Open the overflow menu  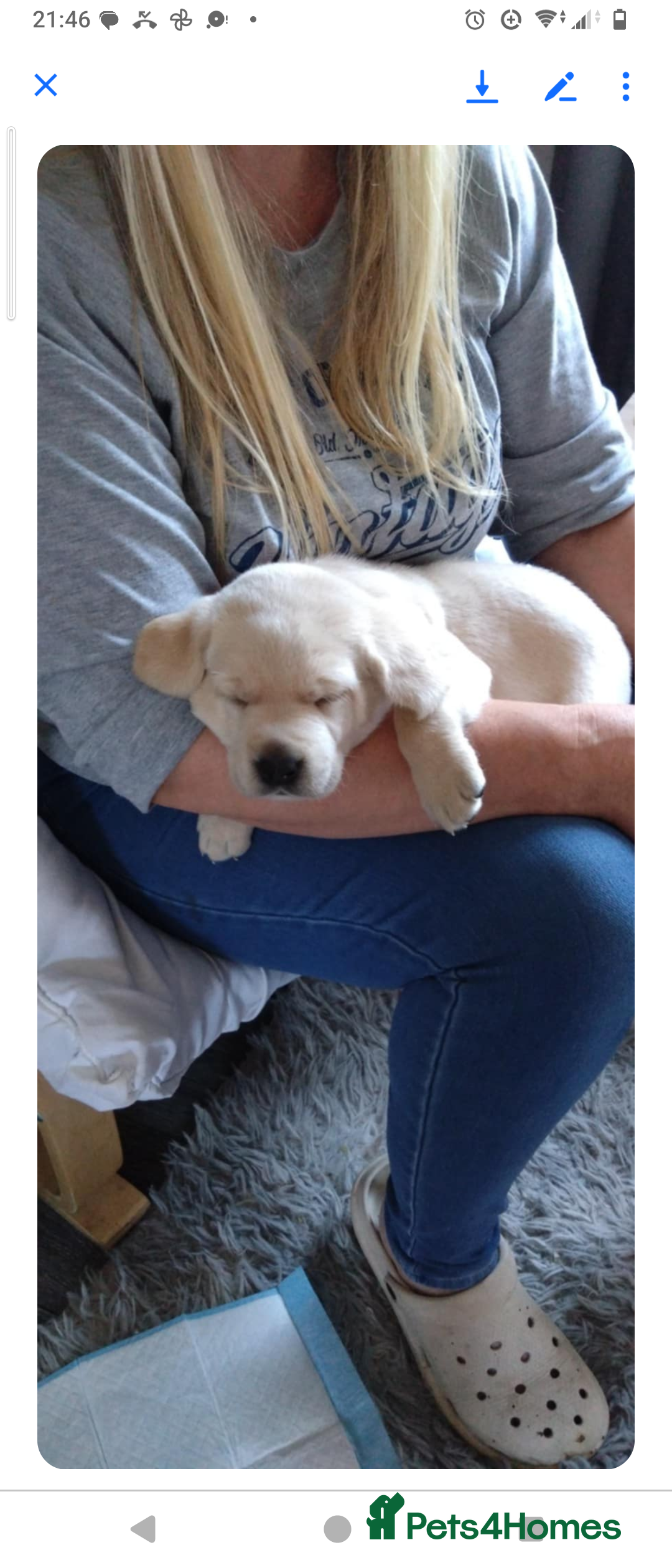point(625,86)
